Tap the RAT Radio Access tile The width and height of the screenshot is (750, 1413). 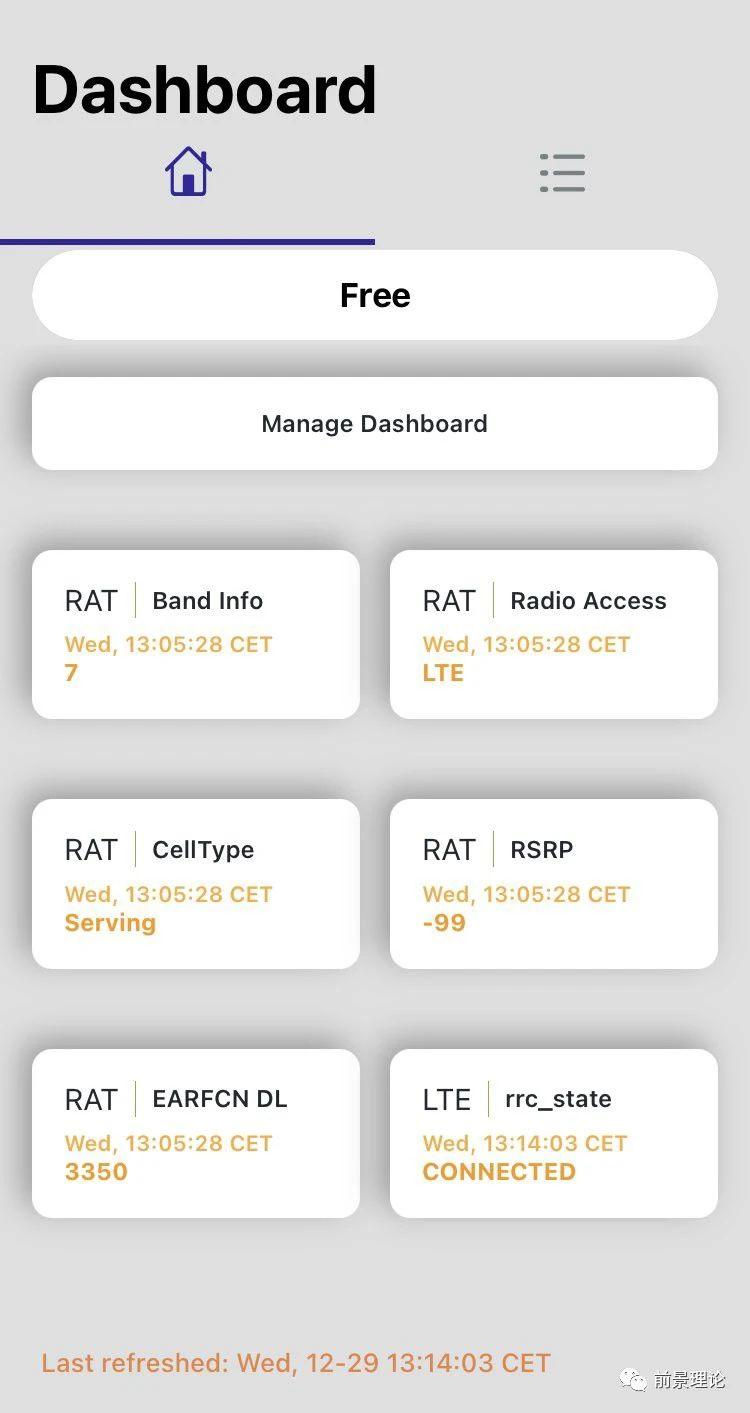click(x=554, y=634)
